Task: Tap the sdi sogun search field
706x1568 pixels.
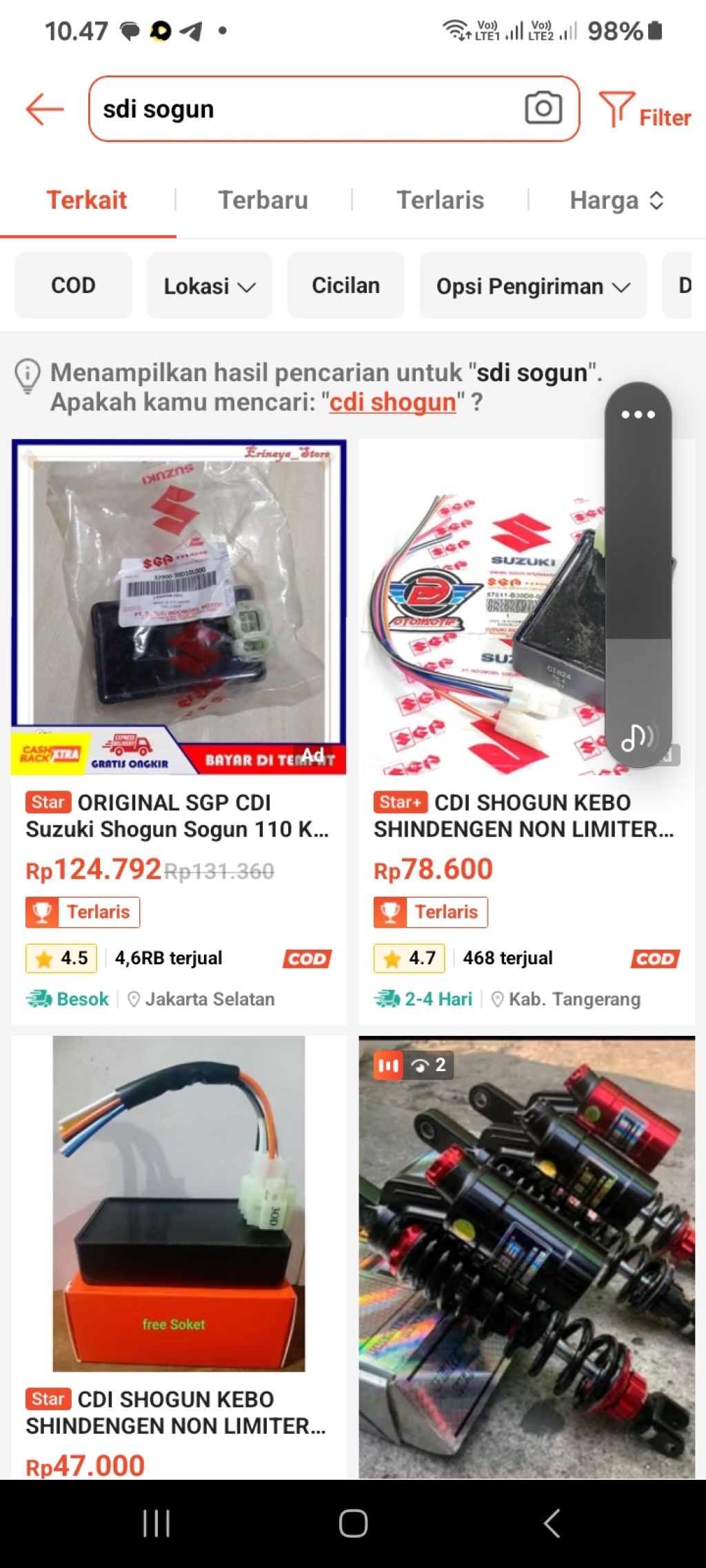Action: pos(303,109)
